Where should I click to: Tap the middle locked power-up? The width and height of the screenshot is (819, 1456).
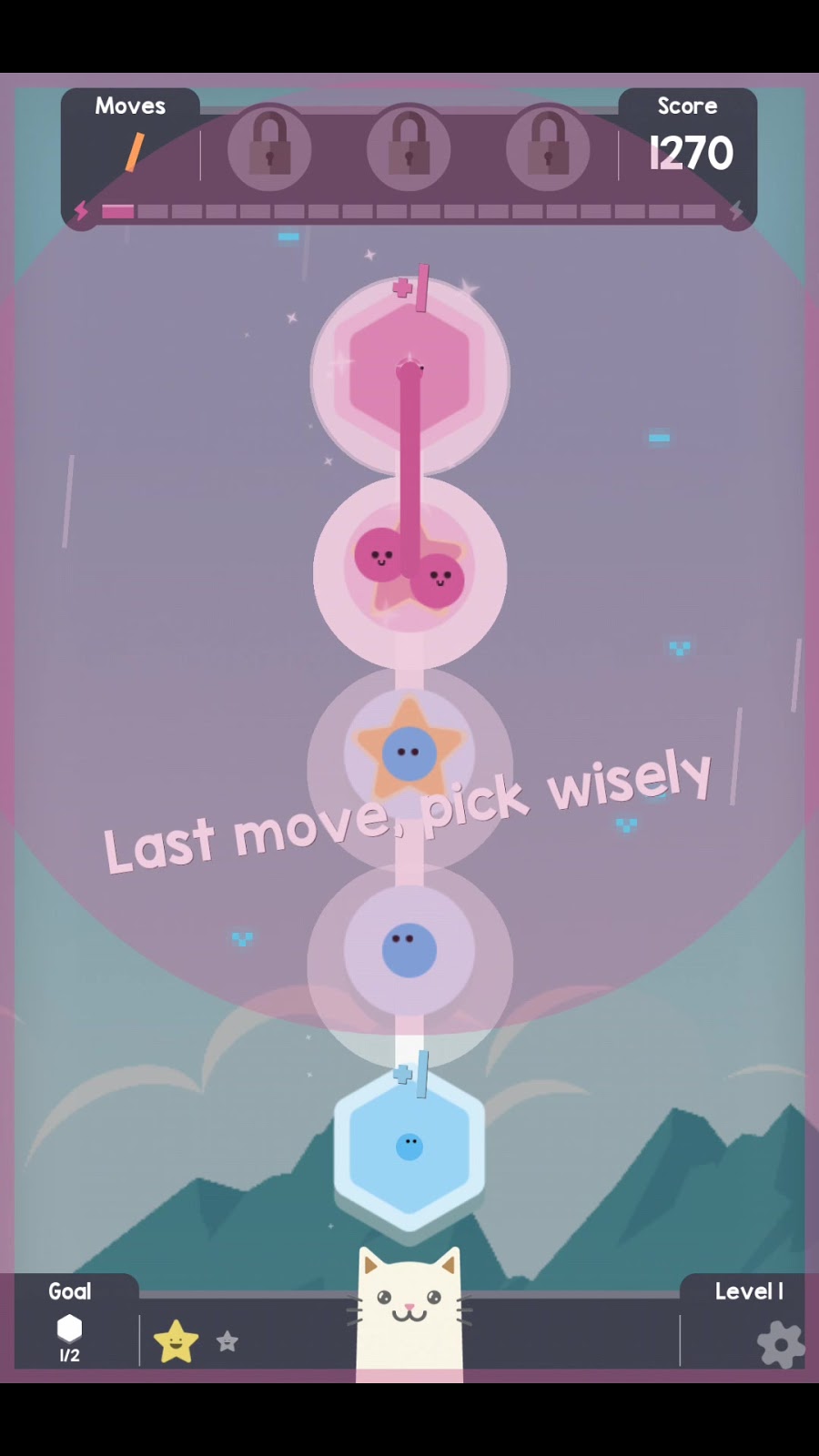click(409, 148)
